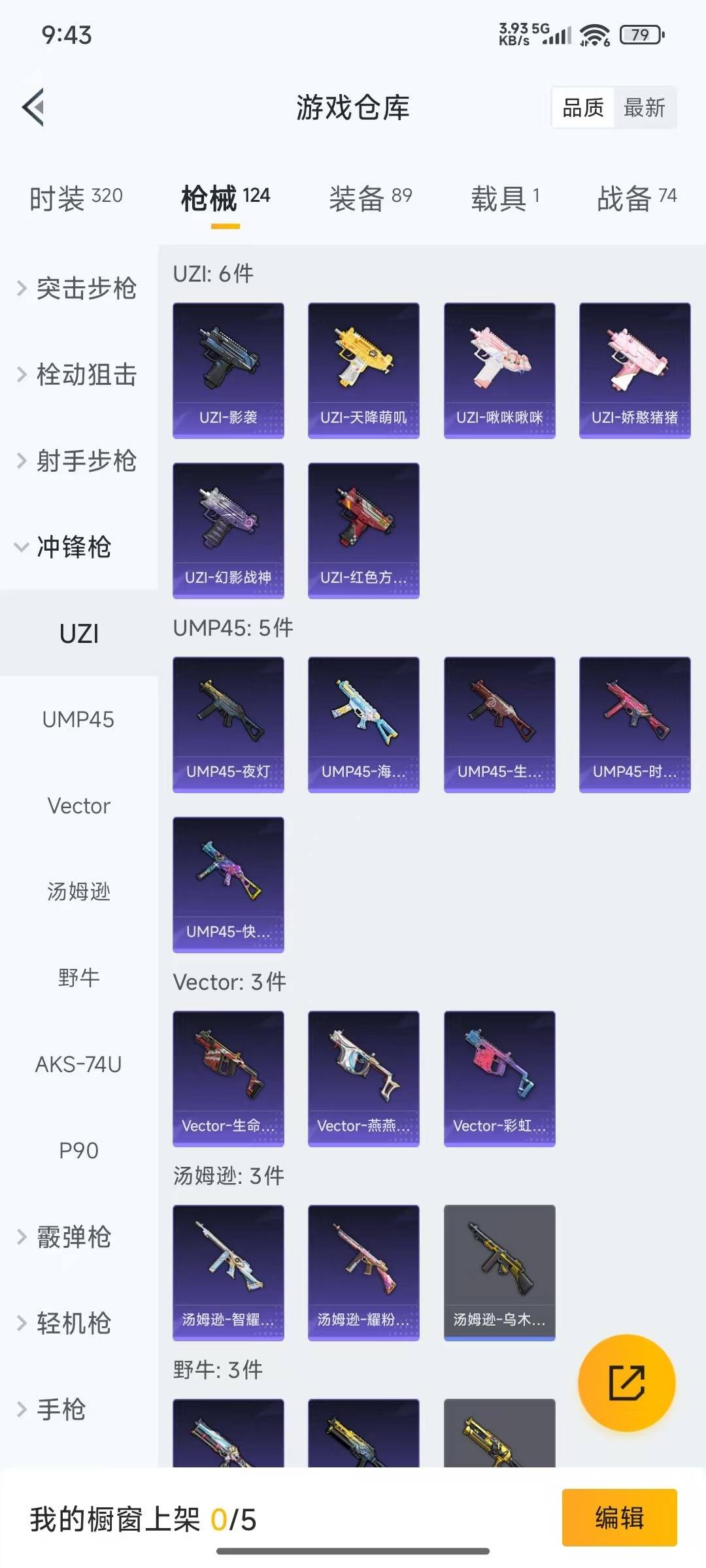Sort by 品质

coord(582,108)
